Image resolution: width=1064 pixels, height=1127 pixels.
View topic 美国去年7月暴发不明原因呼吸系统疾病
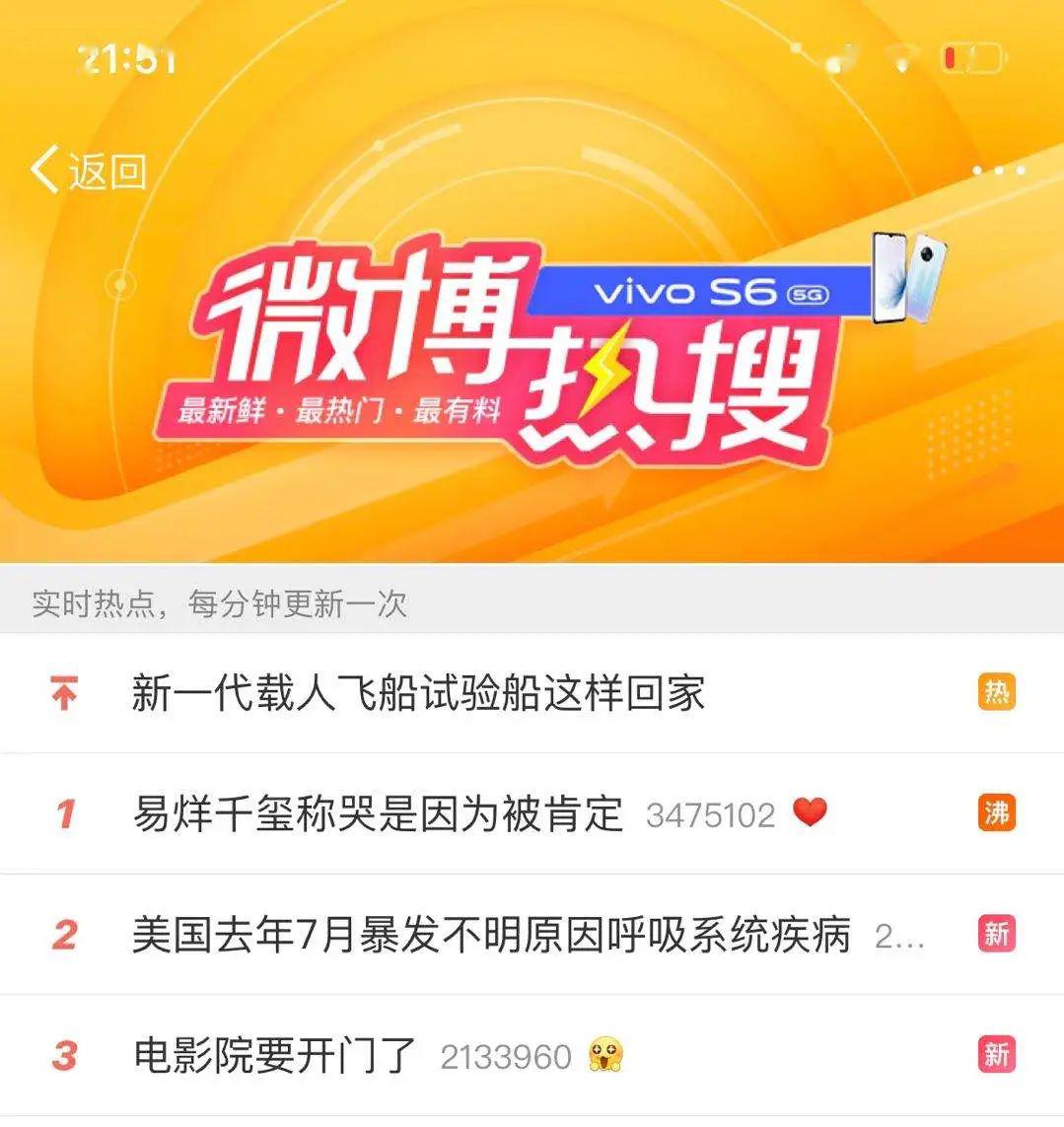(x=491, y=935)
